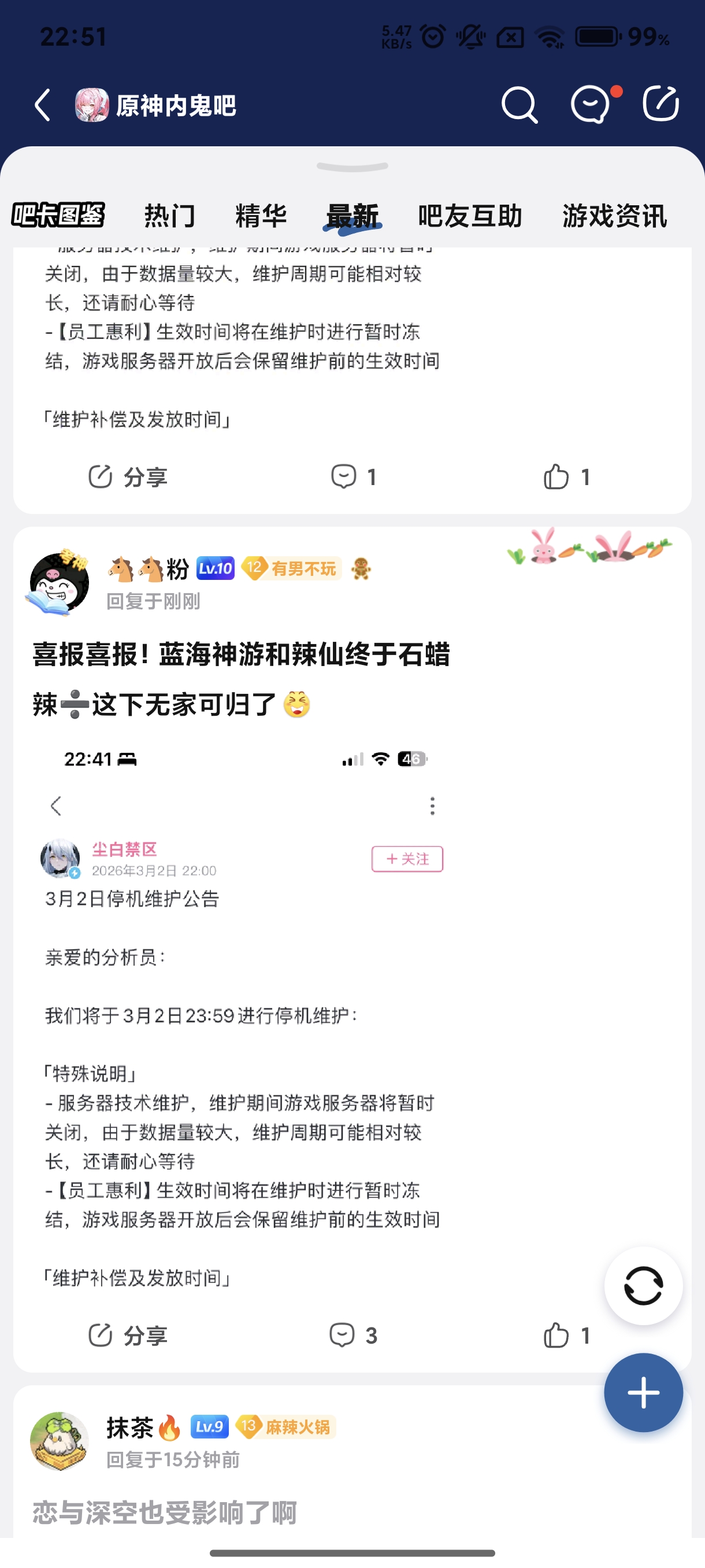
Task: Share the 喜报喜报 post
Action: coord(128,1336)
